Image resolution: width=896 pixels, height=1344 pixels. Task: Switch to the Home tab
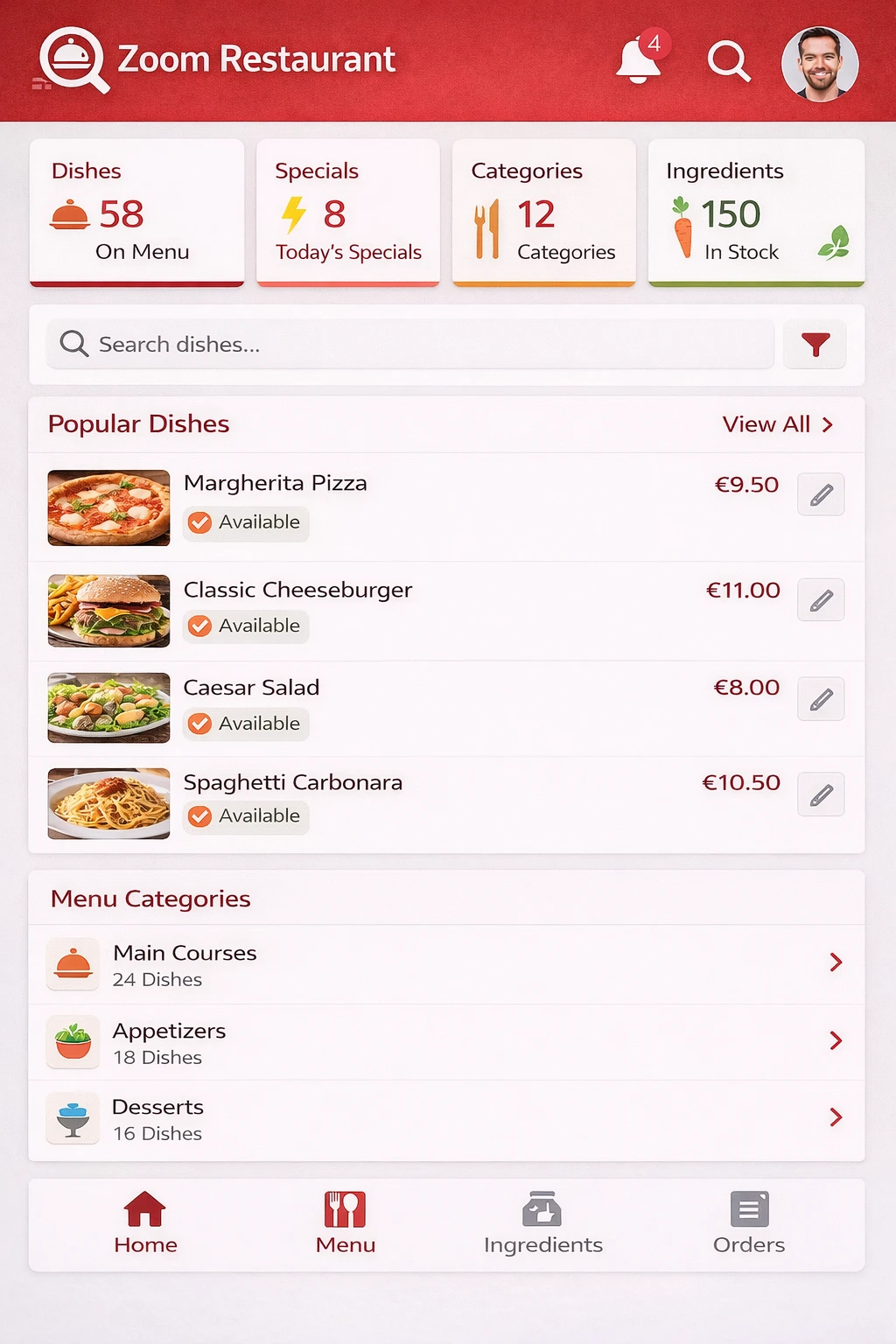pos(145,1223)
